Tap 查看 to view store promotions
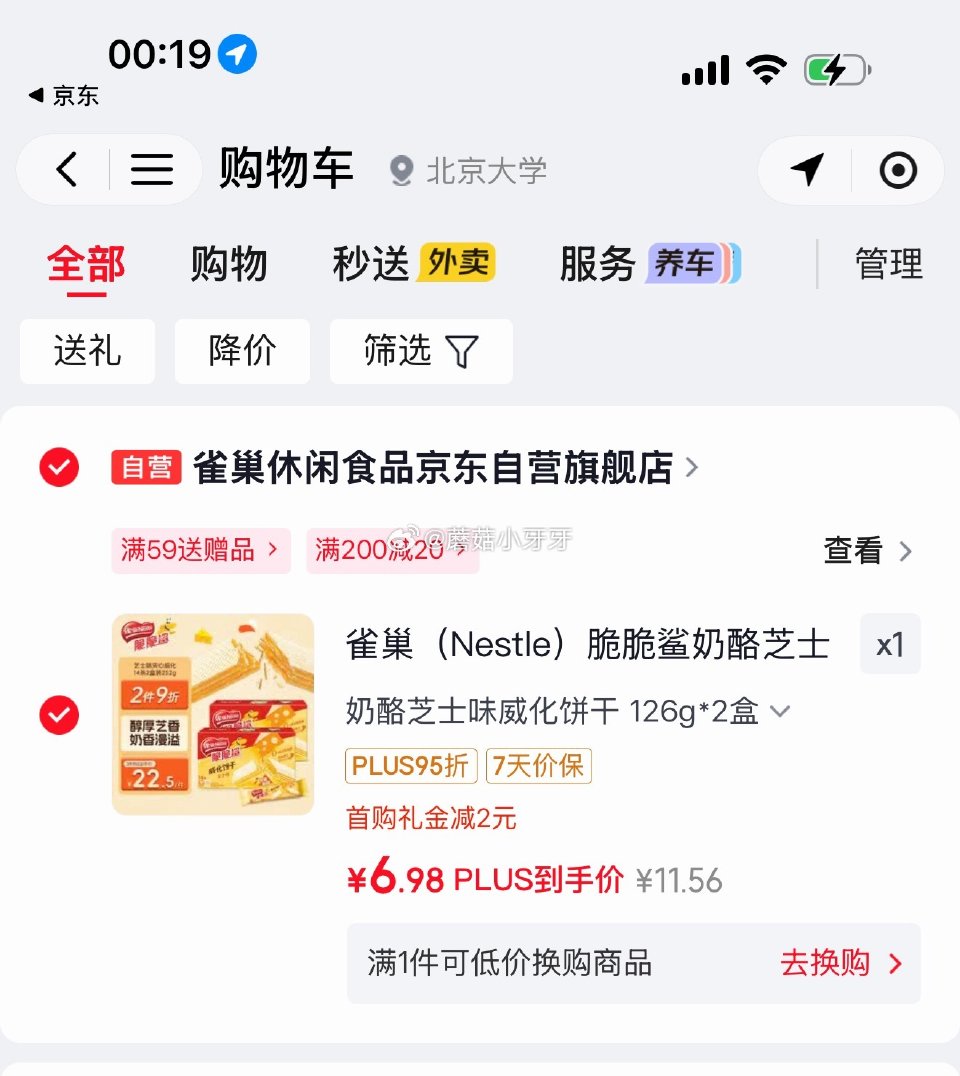Image resolution: width=960 pixels, height=1076 pixels. coord(853,551)
